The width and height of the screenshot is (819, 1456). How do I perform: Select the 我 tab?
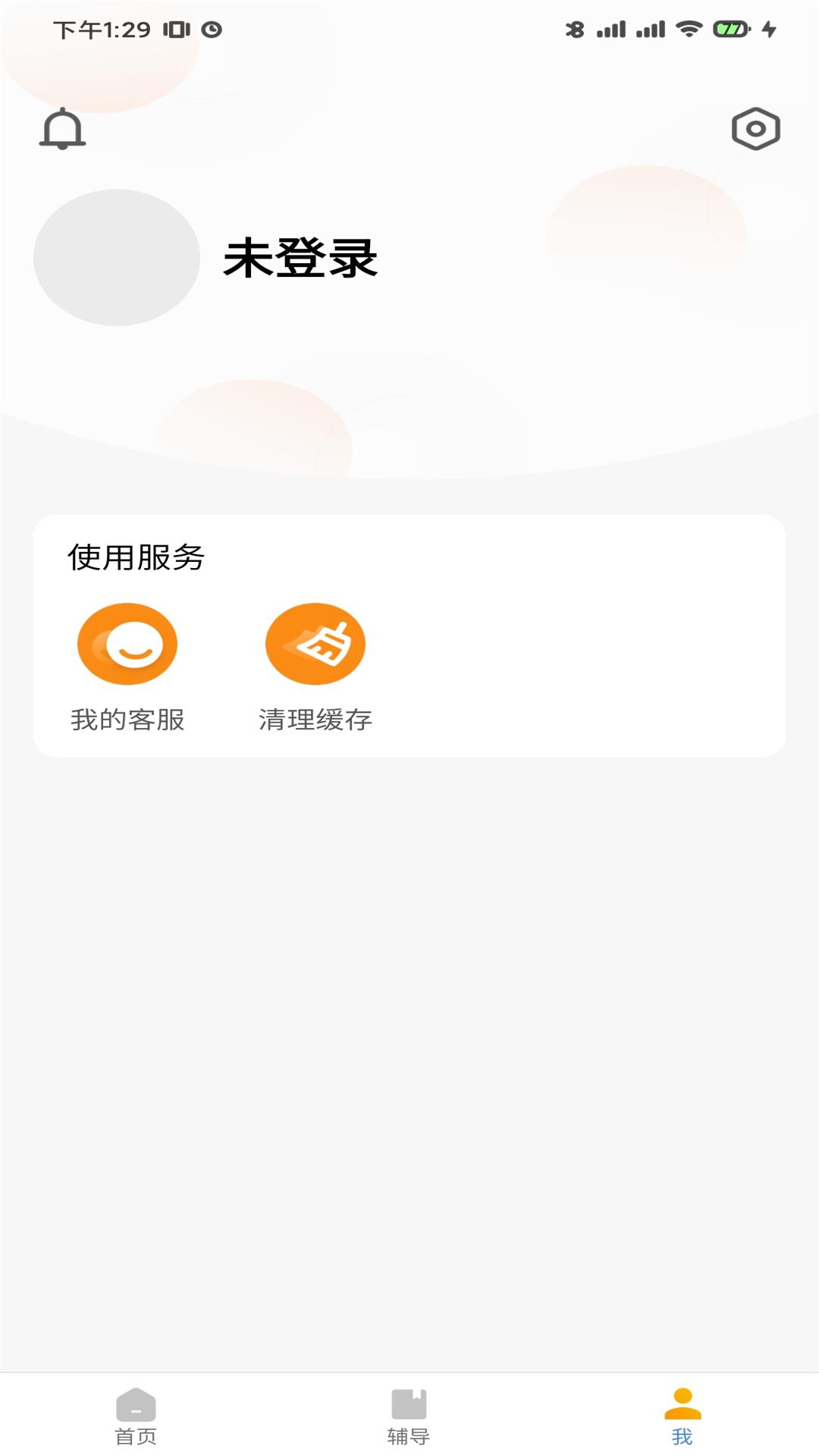tap(682, 1417)
